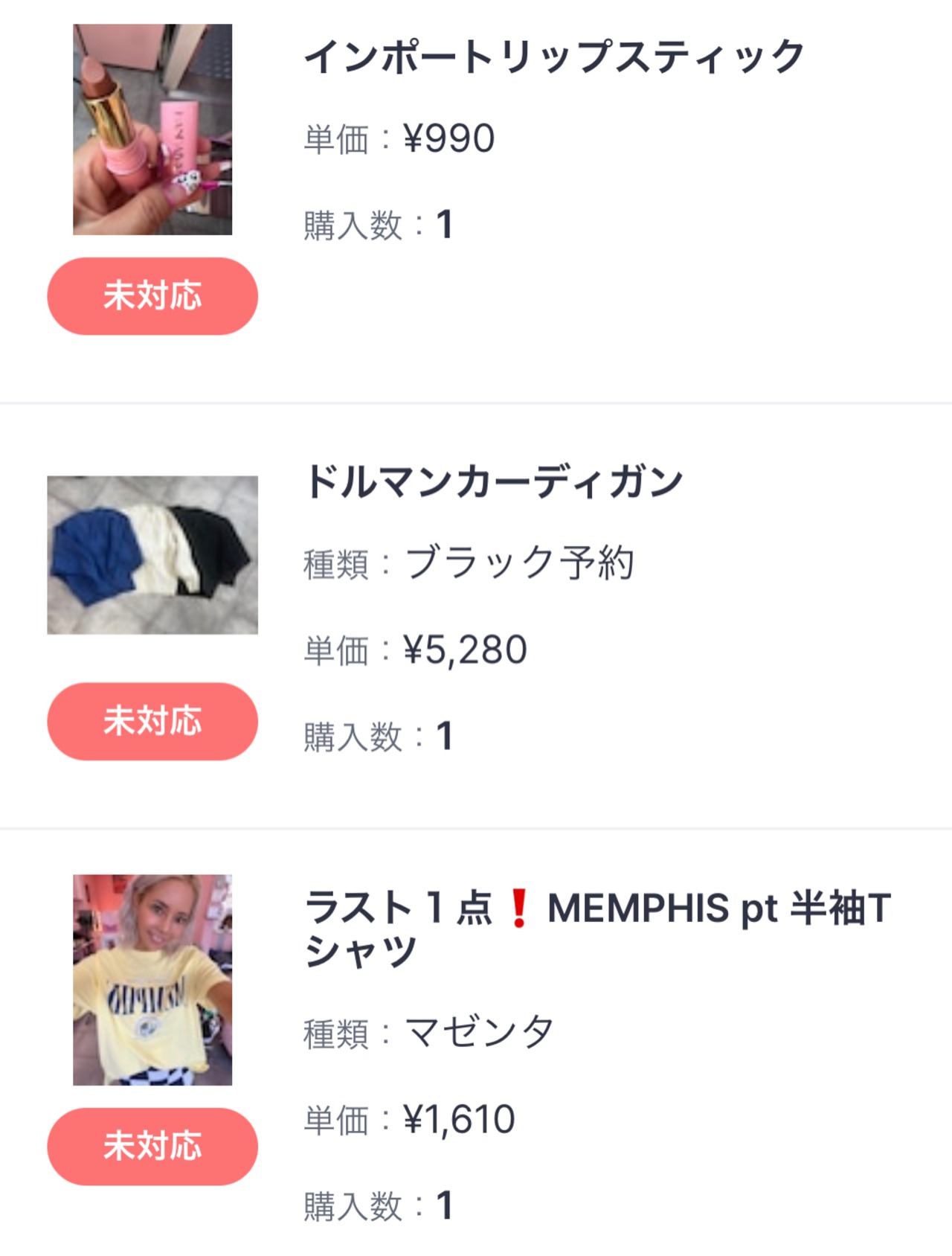Tap 未対応 button for インポートリップスティック
This screenshot has height=1256, width=952.
click(x=152, y=296)
